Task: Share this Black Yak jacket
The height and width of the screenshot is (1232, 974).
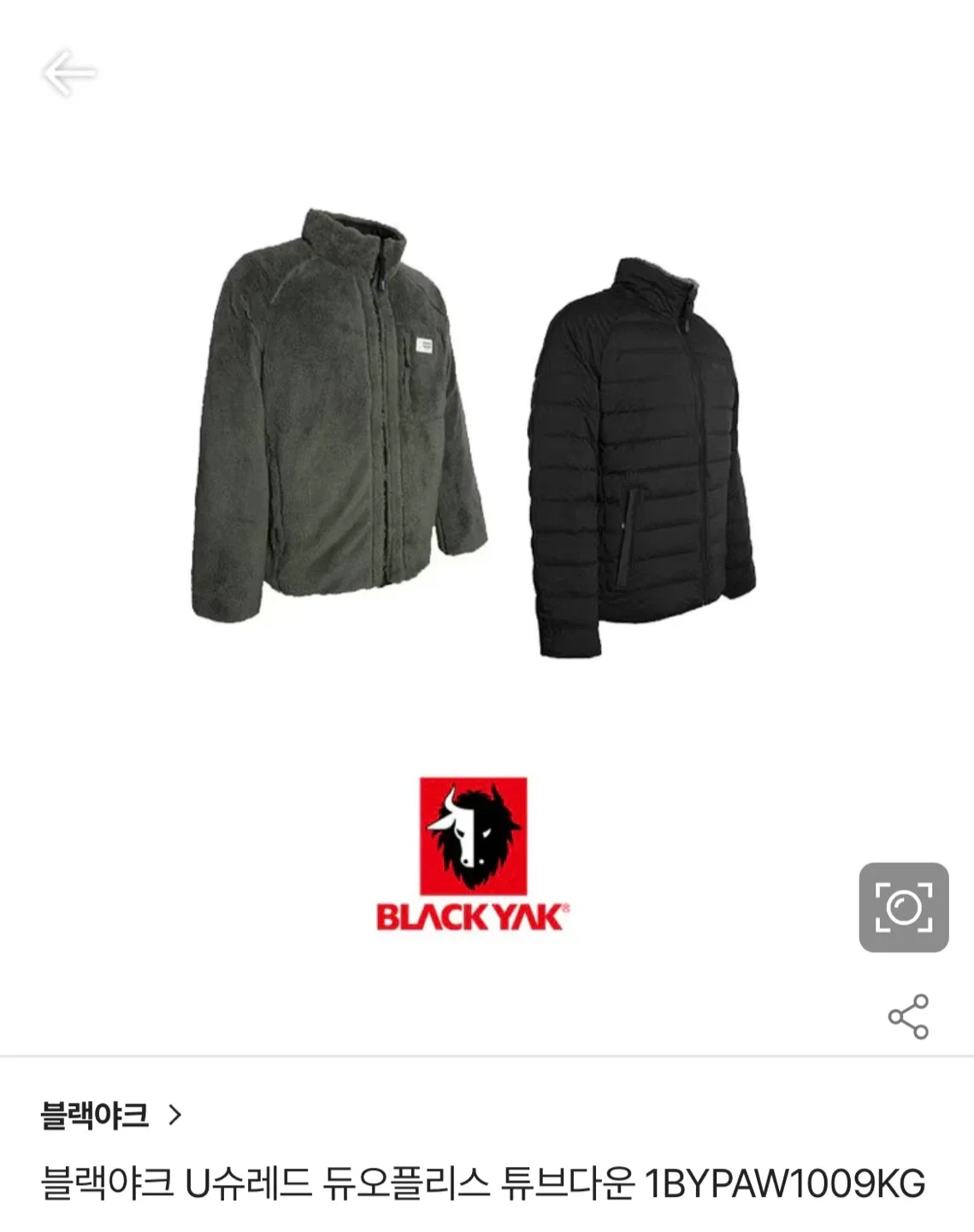Action: point(907,1016)
